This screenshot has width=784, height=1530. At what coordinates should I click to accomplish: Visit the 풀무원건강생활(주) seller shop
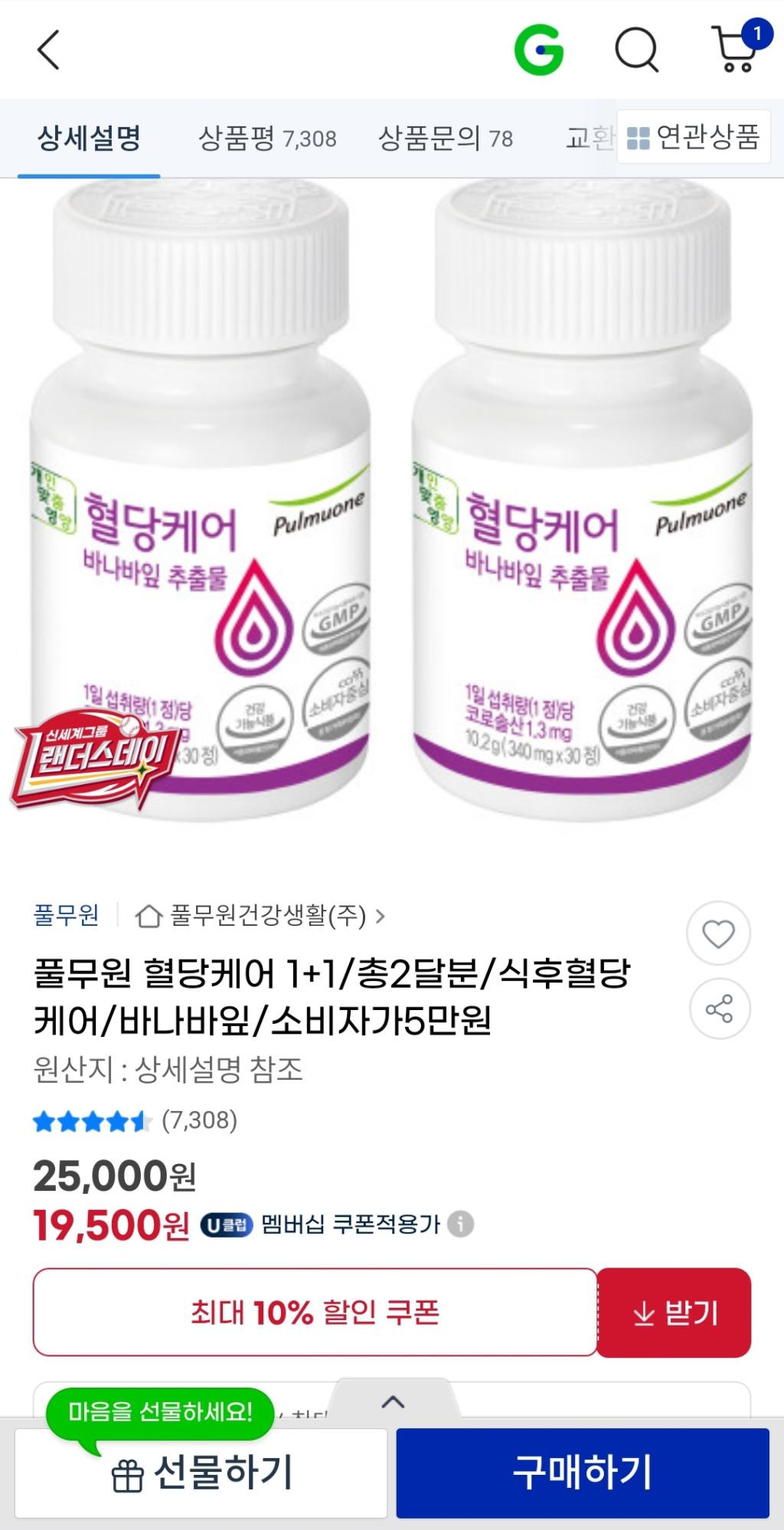pos(260,915)
